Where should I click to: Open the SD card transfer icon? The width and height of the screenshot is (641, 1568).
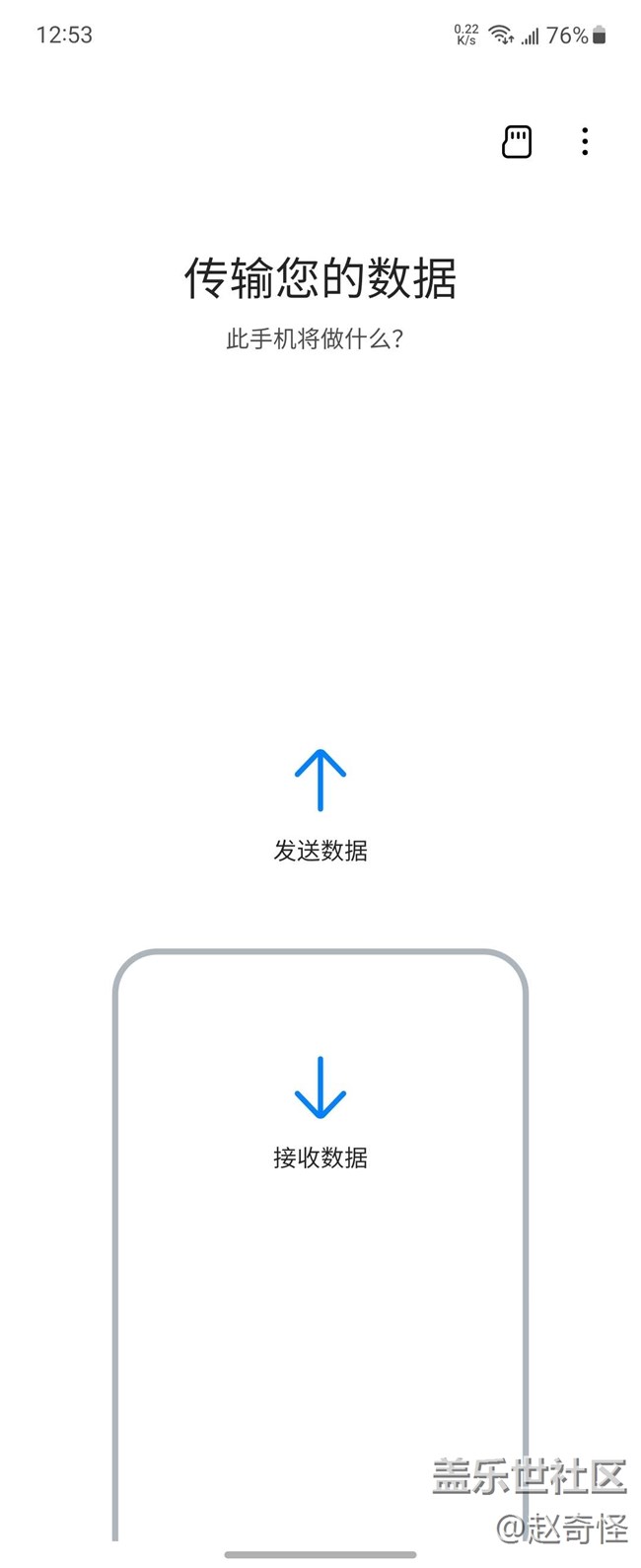click(x=517, y=142)
